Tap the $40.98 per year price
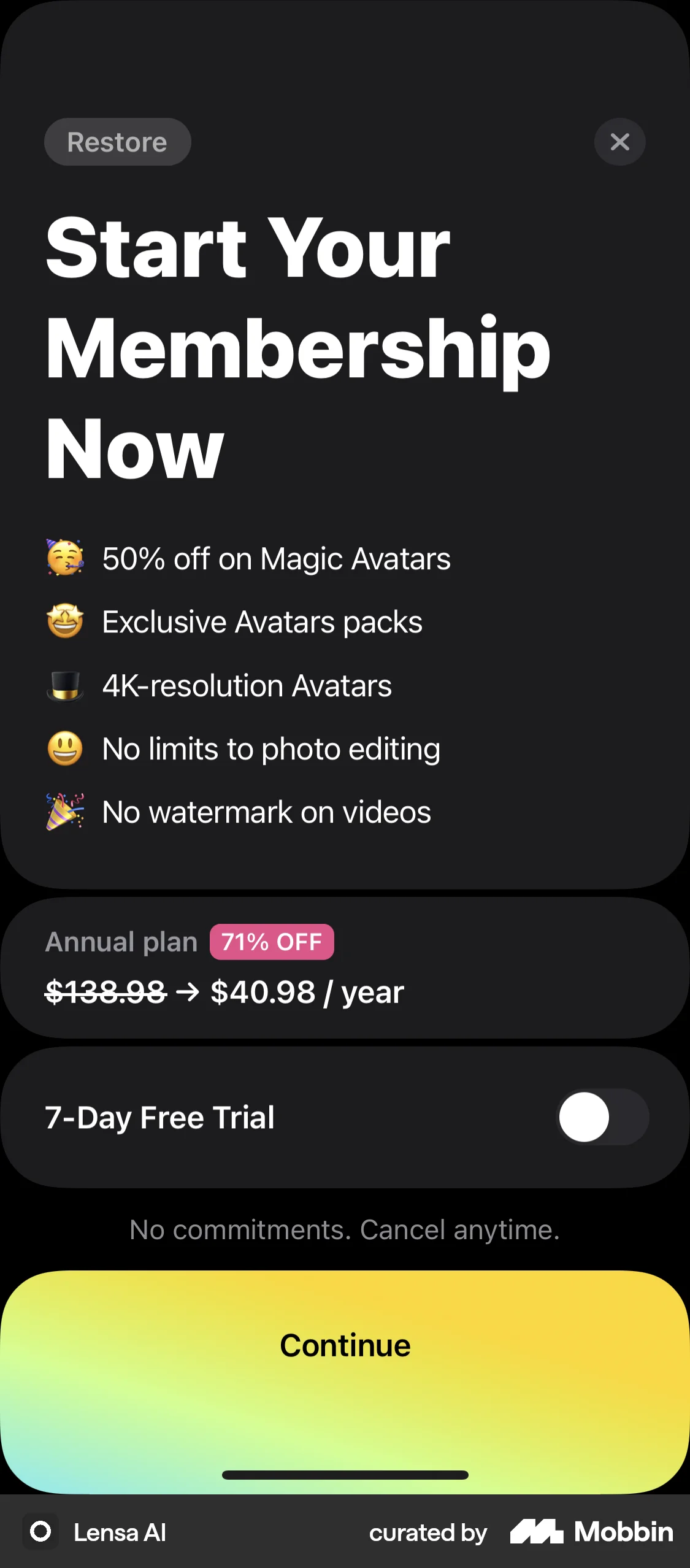 (307, 991)
